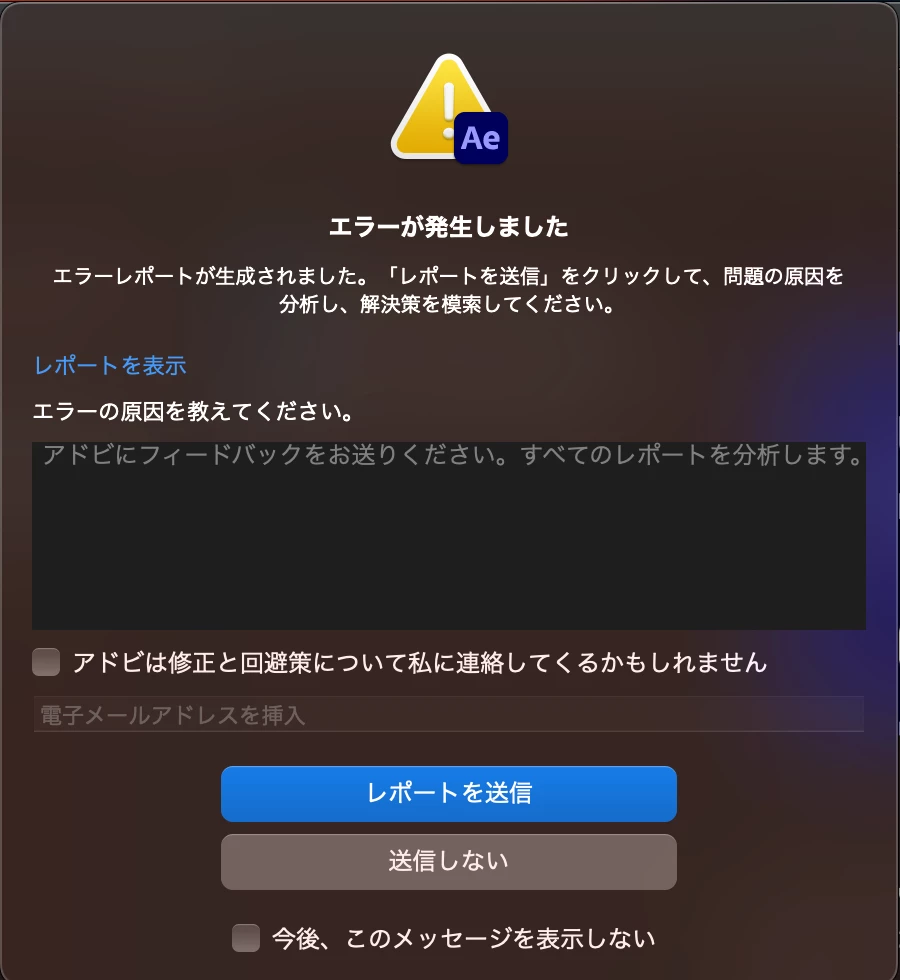Send the report with レポートを送信
Viewport: 900px width, 980px height.
[x=448, y=794]
